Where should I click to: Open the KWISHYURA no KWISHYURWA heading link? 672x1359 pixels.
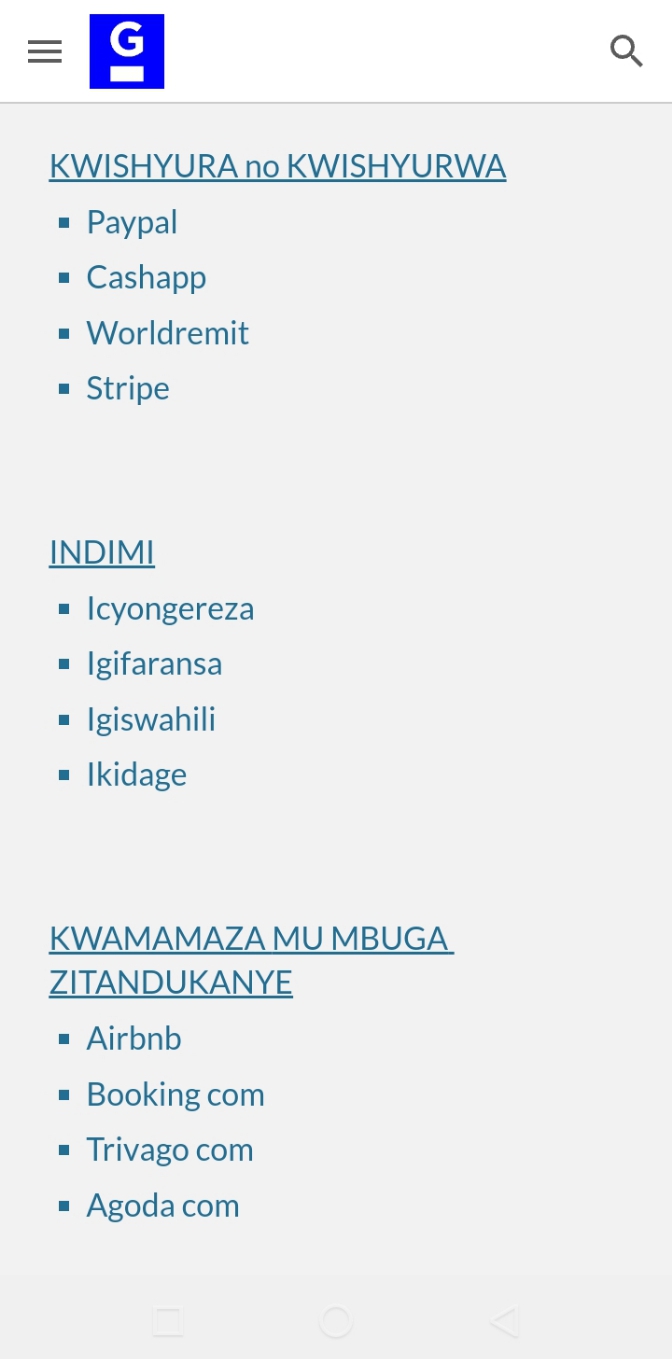277,166
